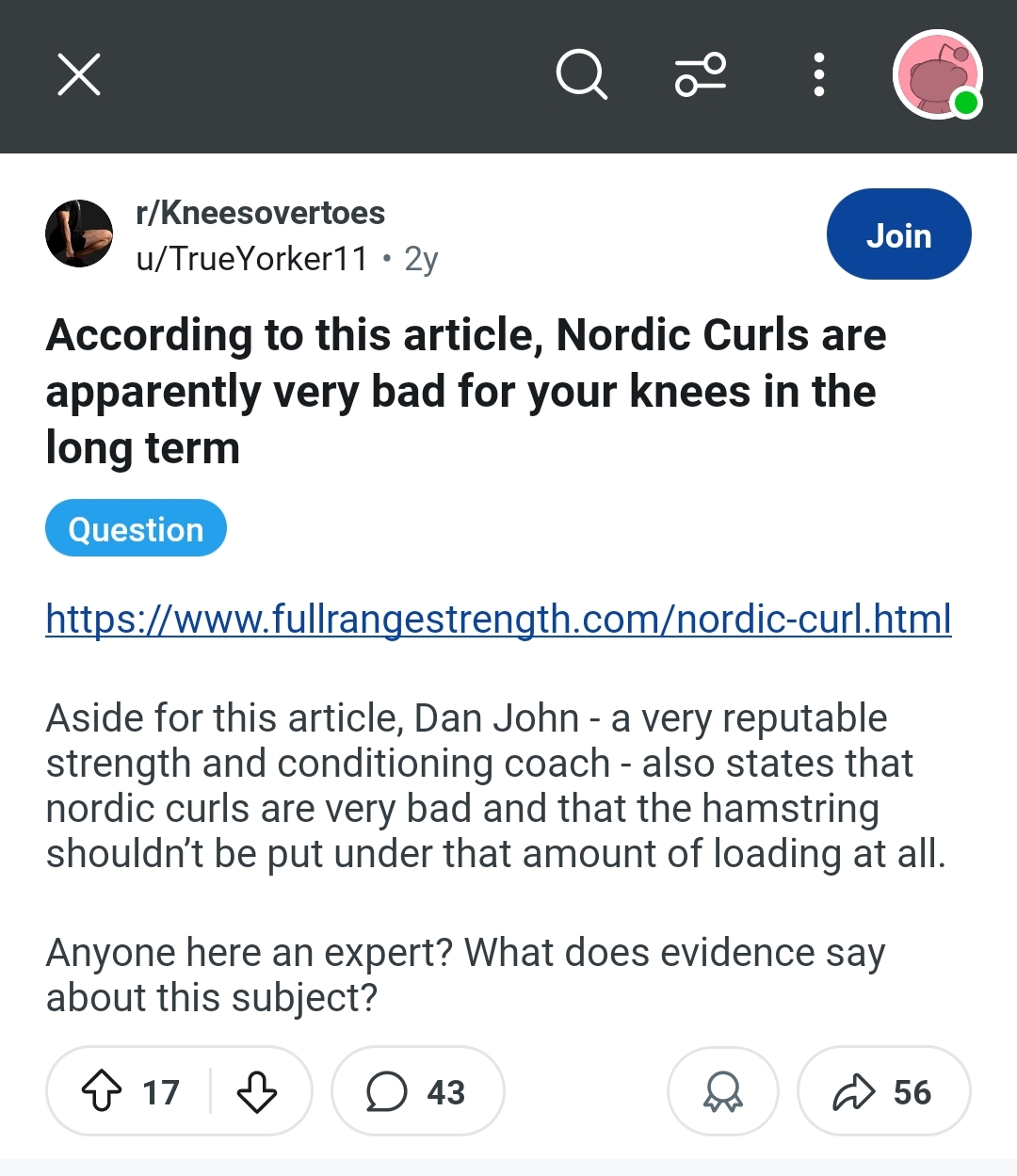Downvote this post
Screen dimensions: 1017x1176
coord(256,1091)
